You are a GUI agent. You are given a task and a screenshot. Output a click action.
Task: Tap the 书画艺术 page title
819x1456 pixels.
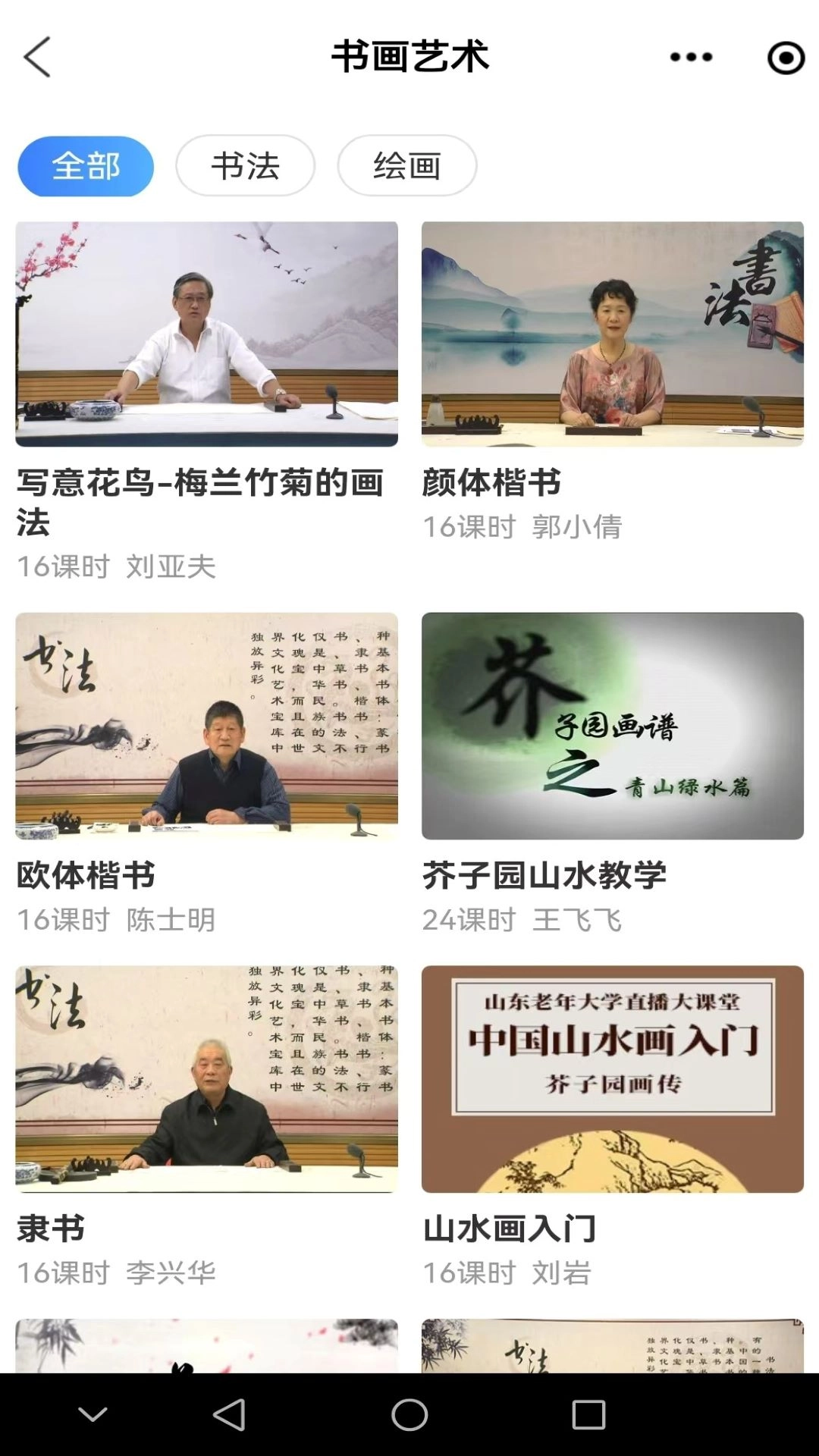pos(409,55)
